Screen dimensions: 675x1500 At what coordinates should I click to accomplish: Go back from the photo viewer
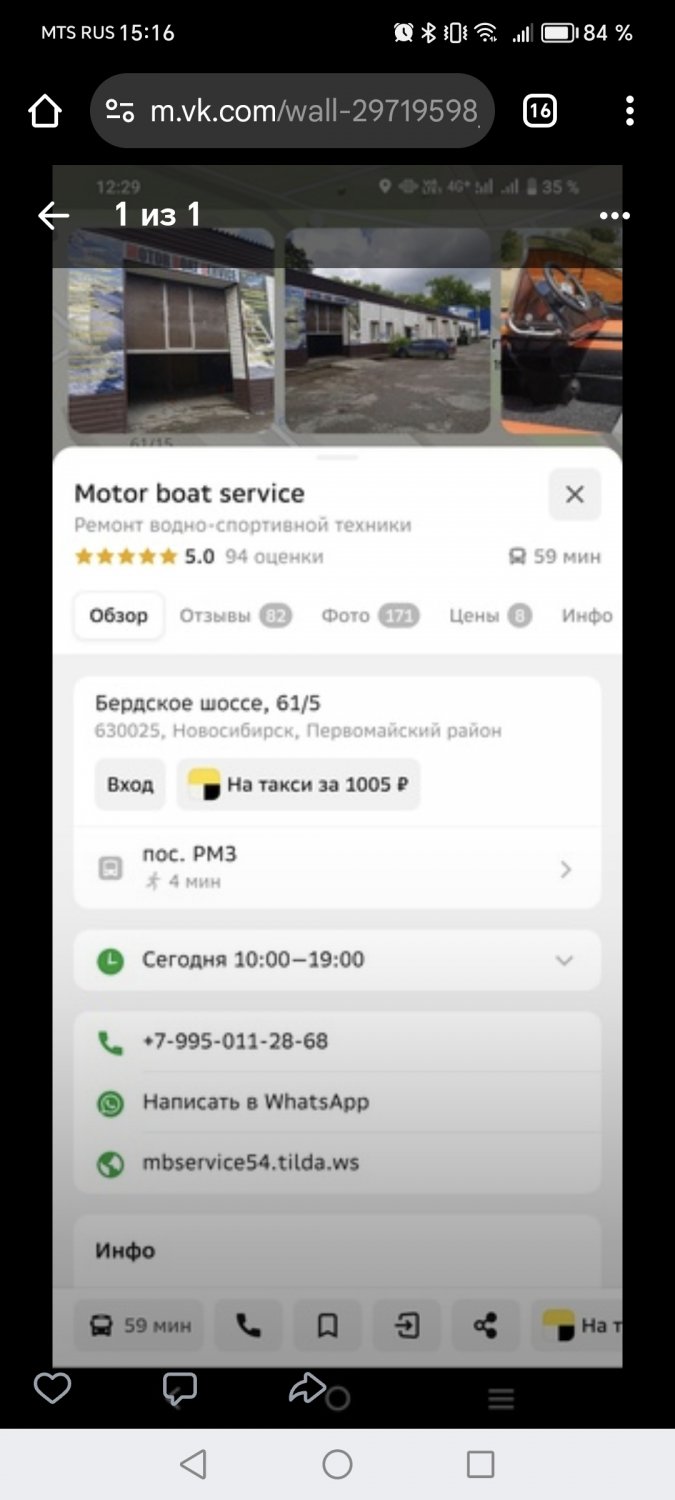53,215
